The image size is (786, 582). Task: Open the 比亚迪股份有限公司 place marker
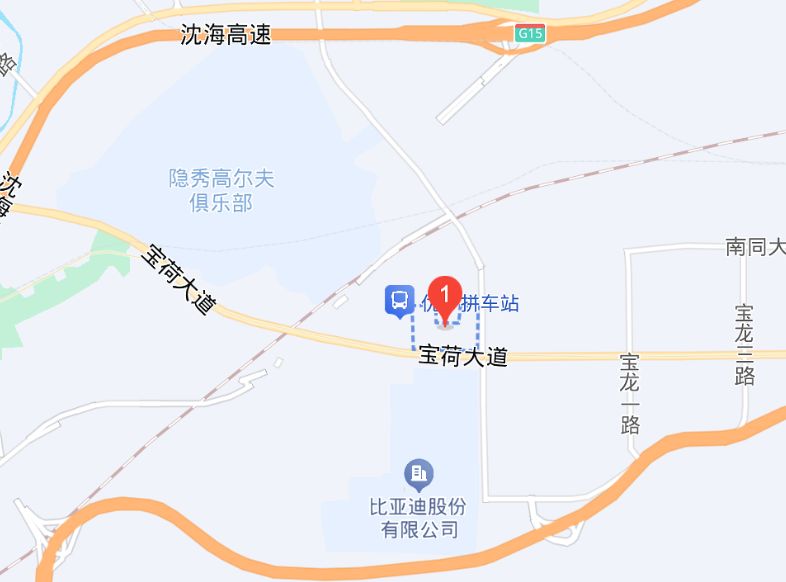418,472
